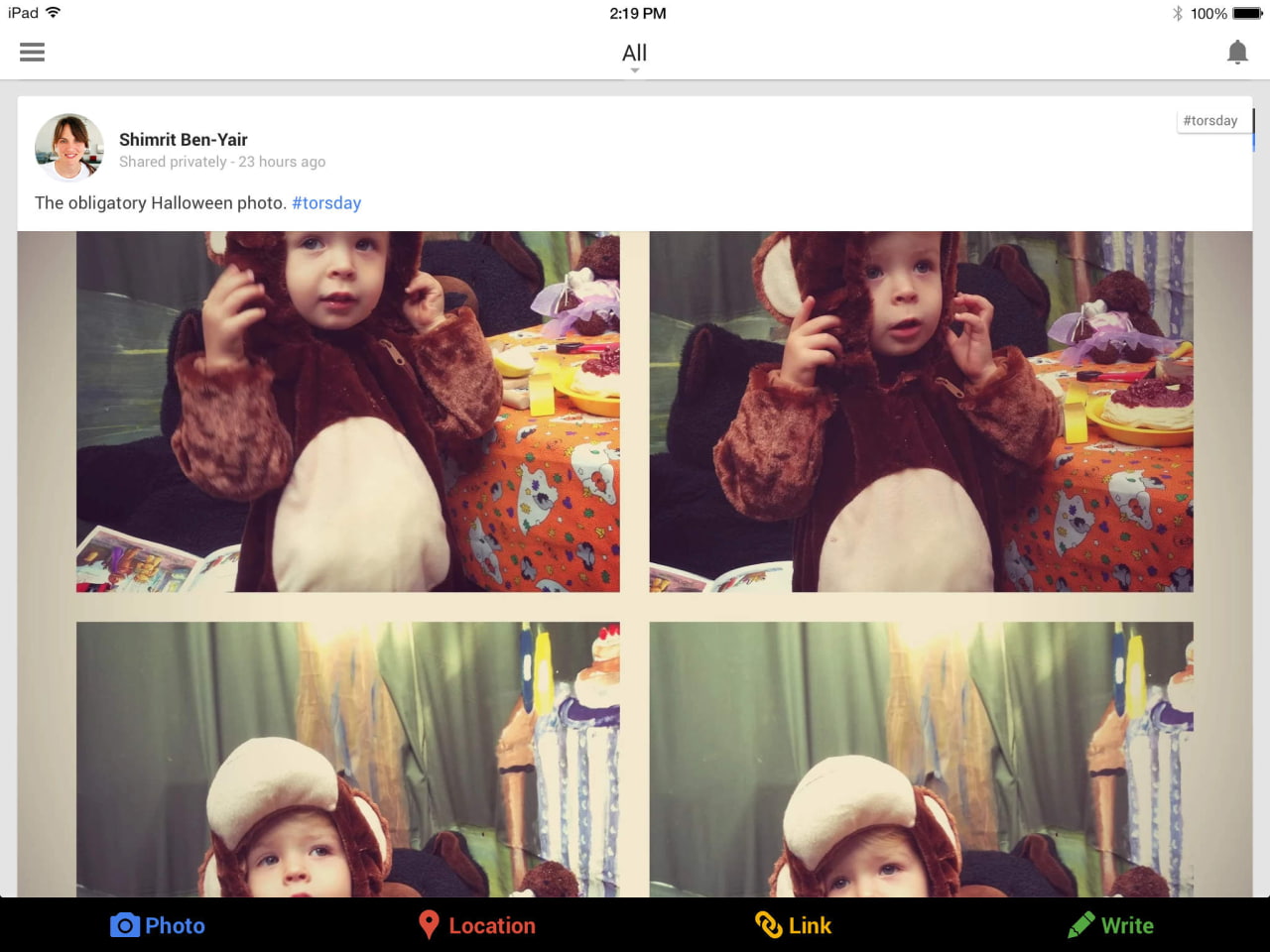Share a new Photo post

(158, 925)
